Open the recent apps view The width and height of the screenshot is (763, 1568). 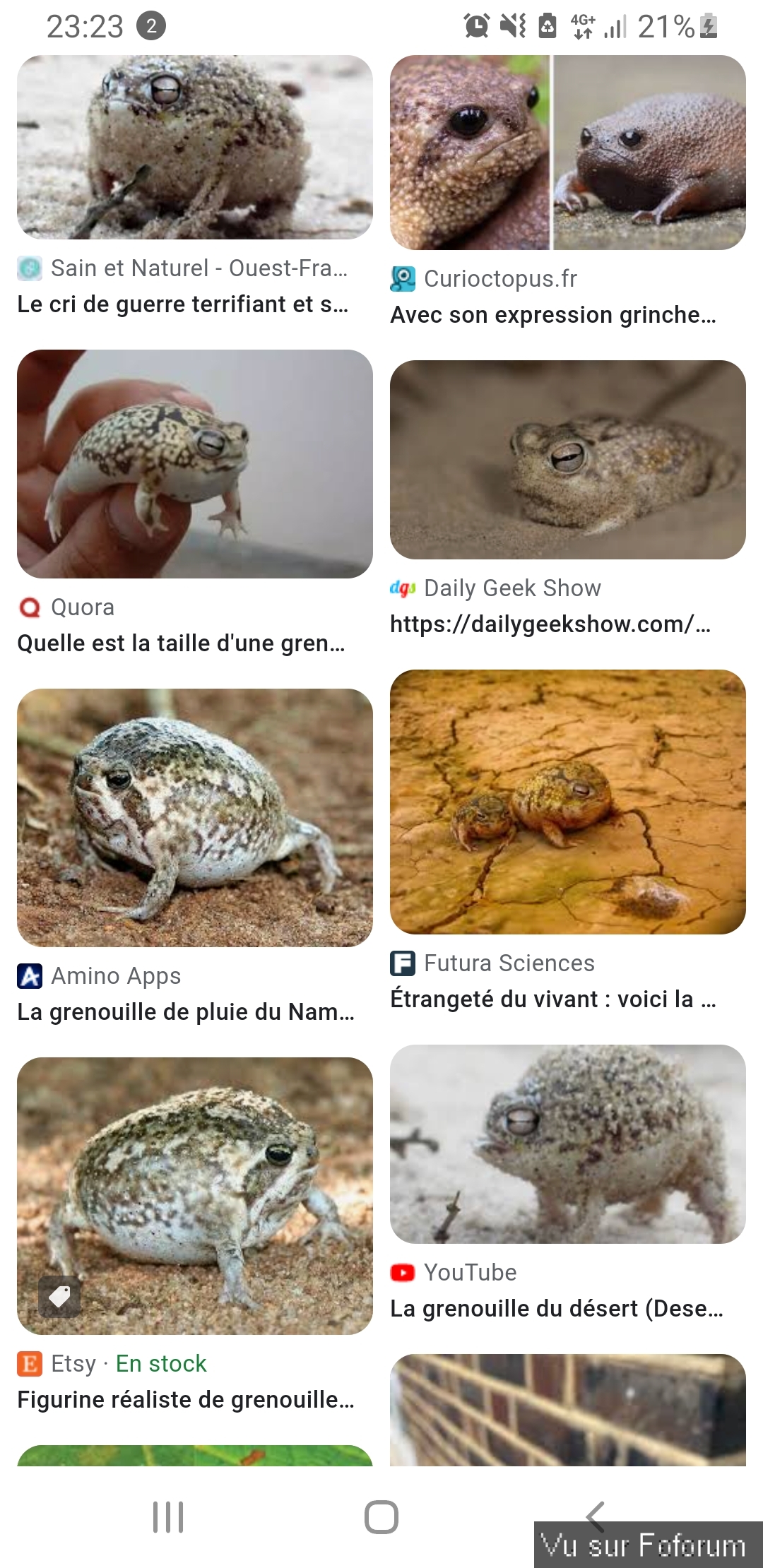tap(168, 1516)
